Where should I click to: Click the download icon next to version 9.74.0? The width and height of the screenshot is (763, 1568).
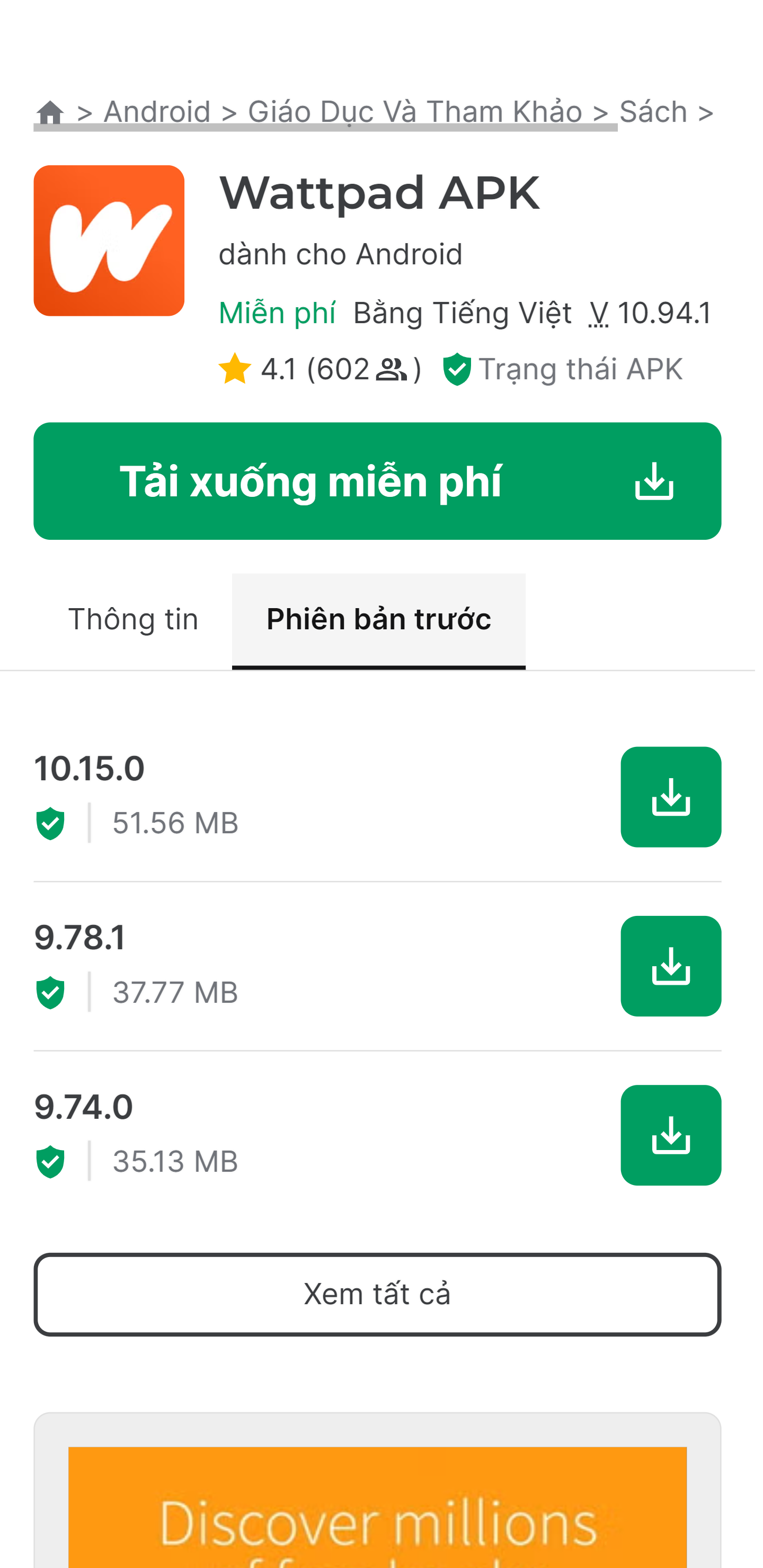(x=670, y=1135)
